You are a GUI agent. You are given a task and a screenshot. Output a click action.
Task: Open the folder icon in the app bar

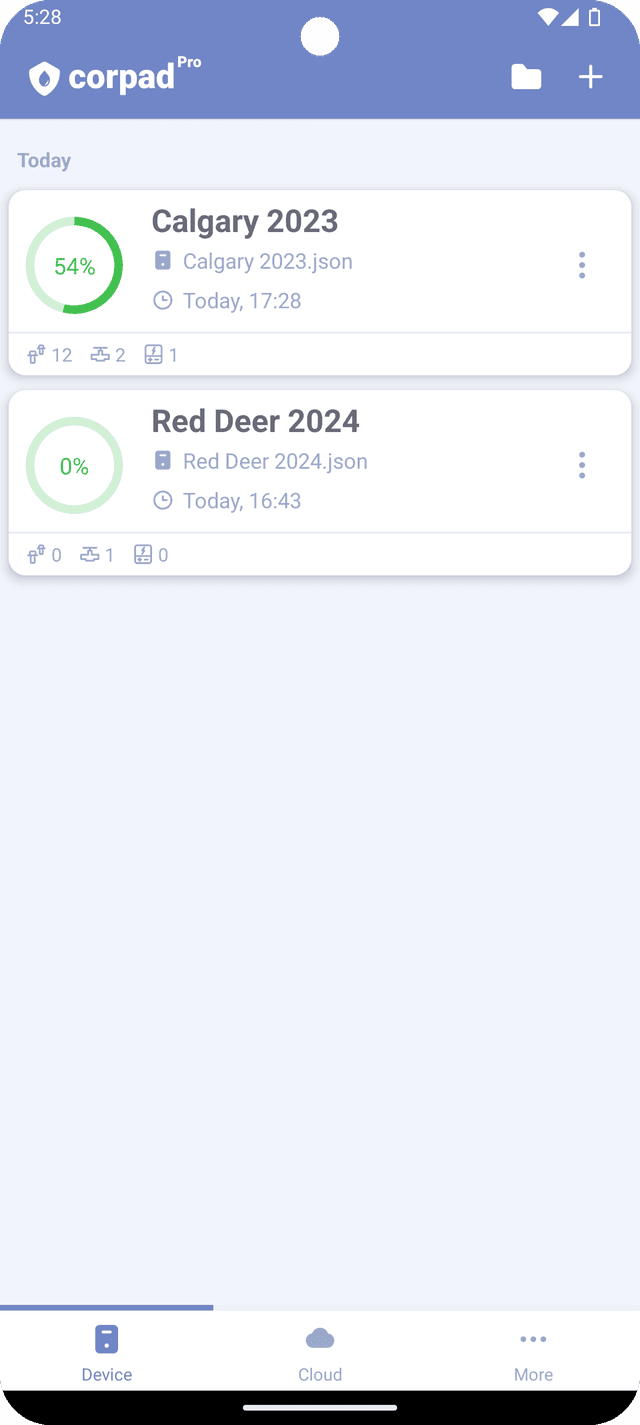click(526, 77)
